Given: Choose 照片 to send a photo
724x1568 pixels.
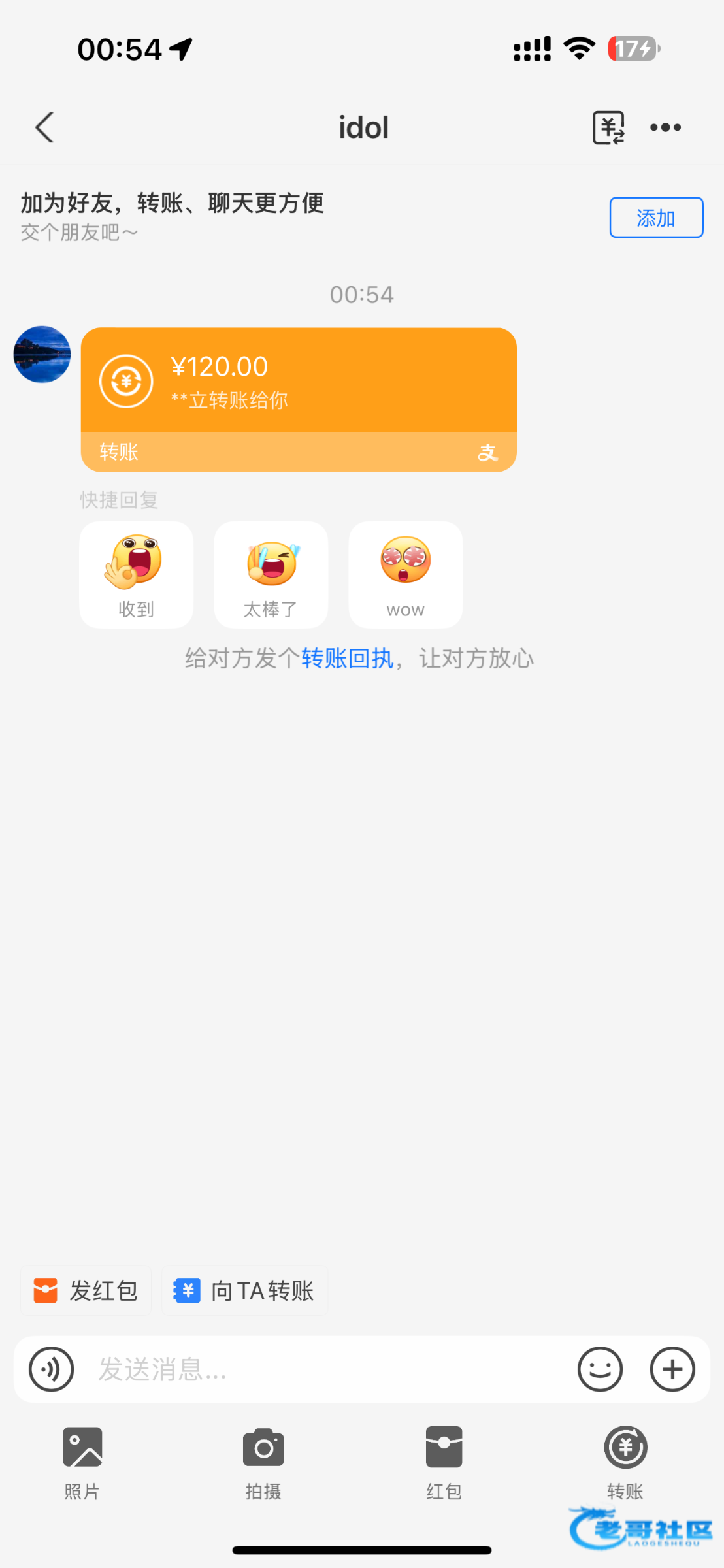Looking at the screenshot, I should 82,1462.
